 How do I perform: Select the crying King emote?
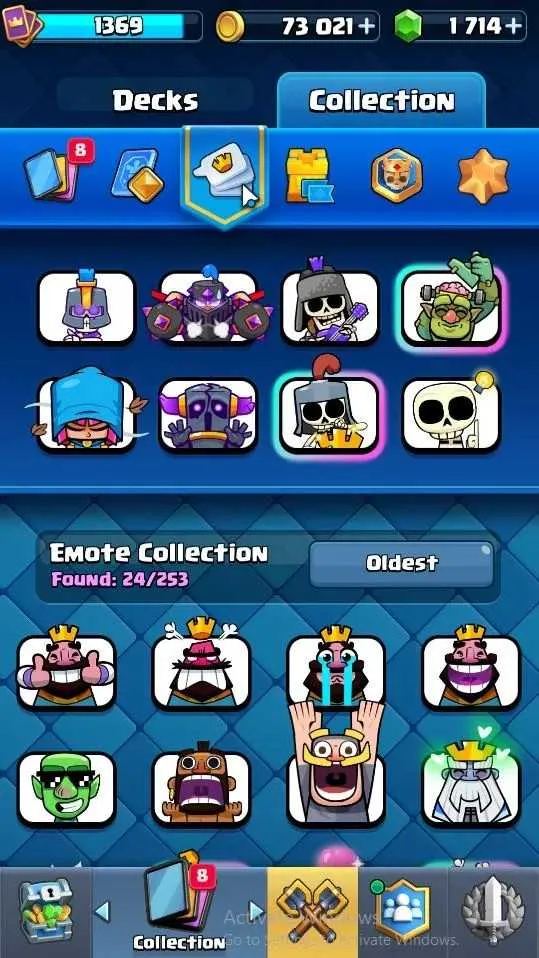click(x=336, y=670)
